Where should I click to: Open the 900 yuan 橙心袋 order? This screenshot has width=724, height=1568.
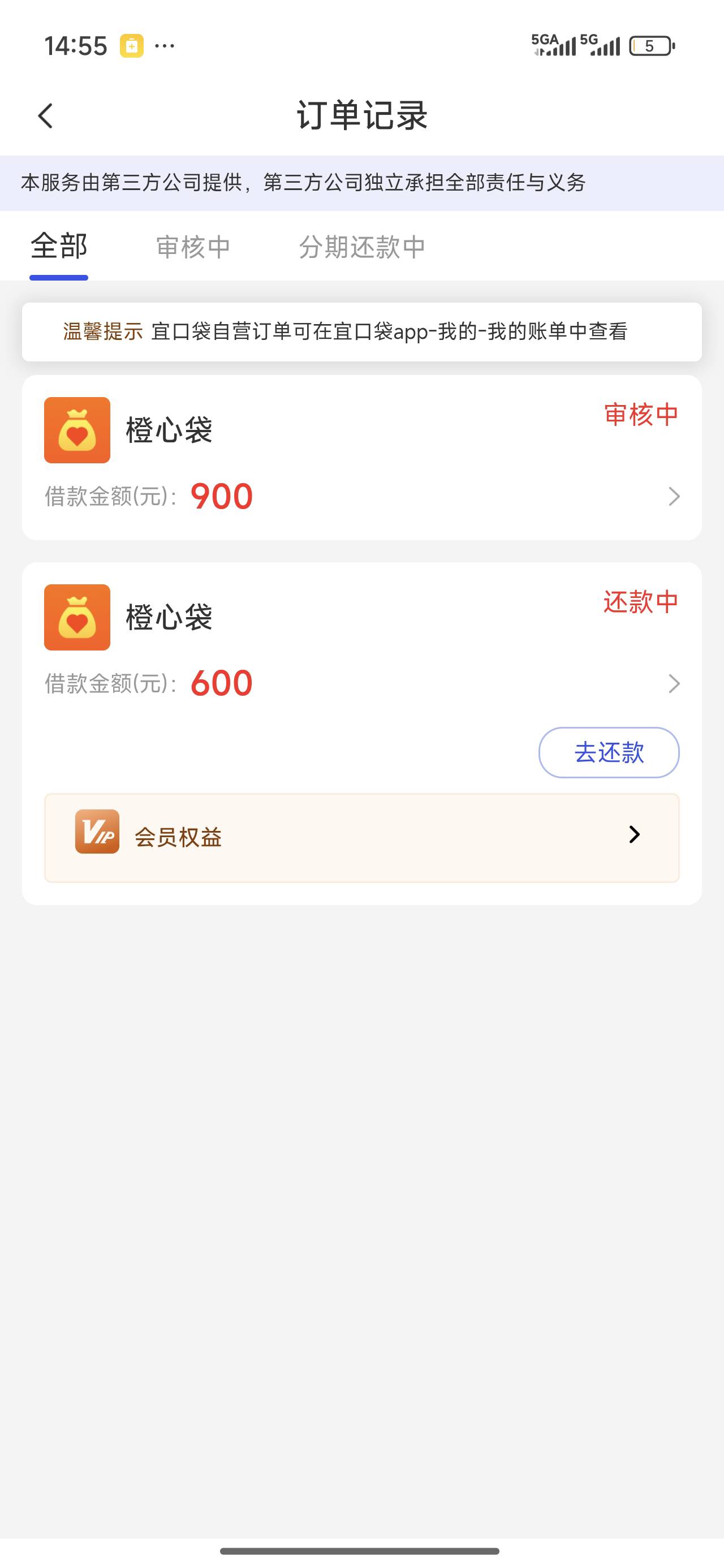(361, 458)
